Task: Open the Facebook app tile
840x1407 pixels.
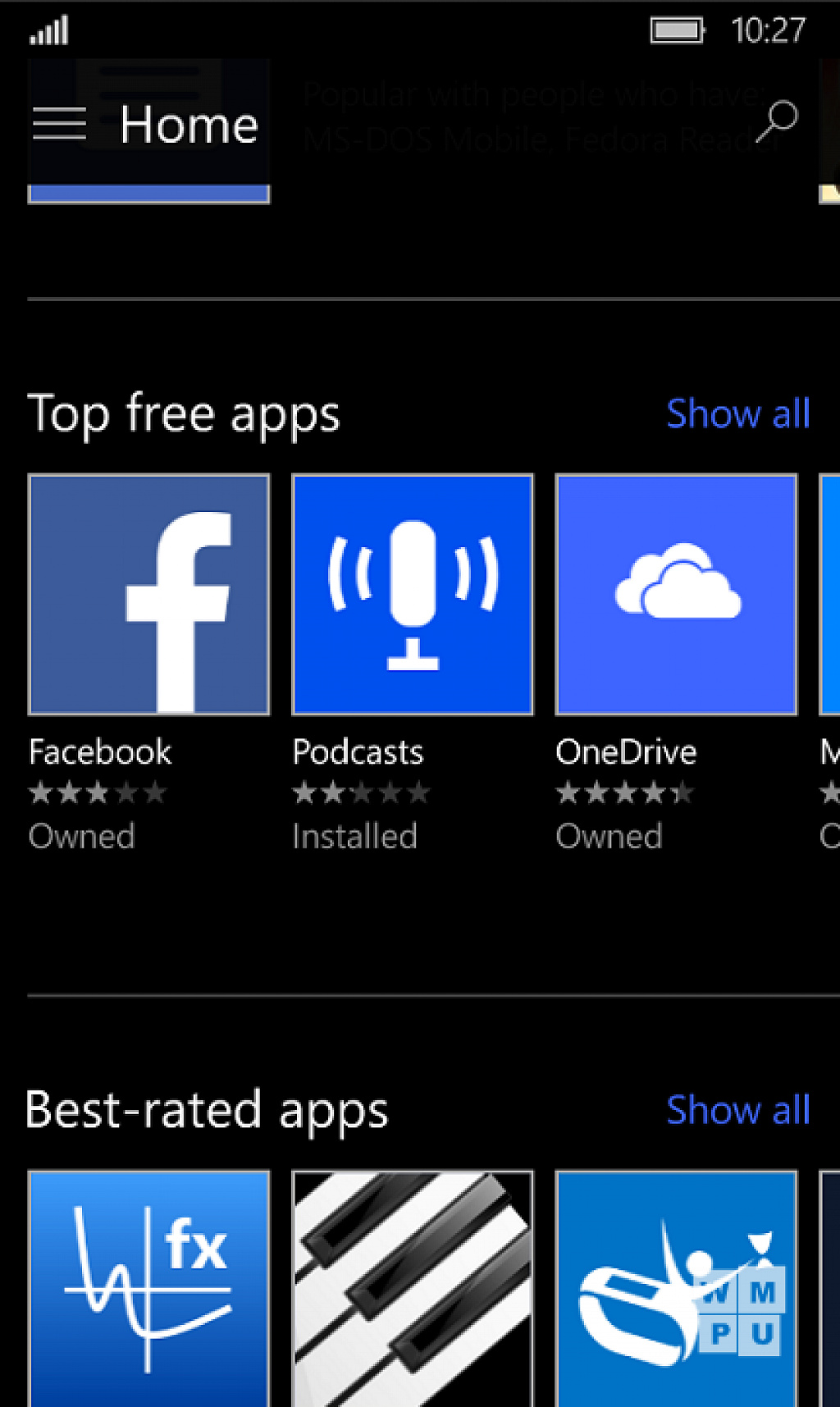Action: coord(149,595)
